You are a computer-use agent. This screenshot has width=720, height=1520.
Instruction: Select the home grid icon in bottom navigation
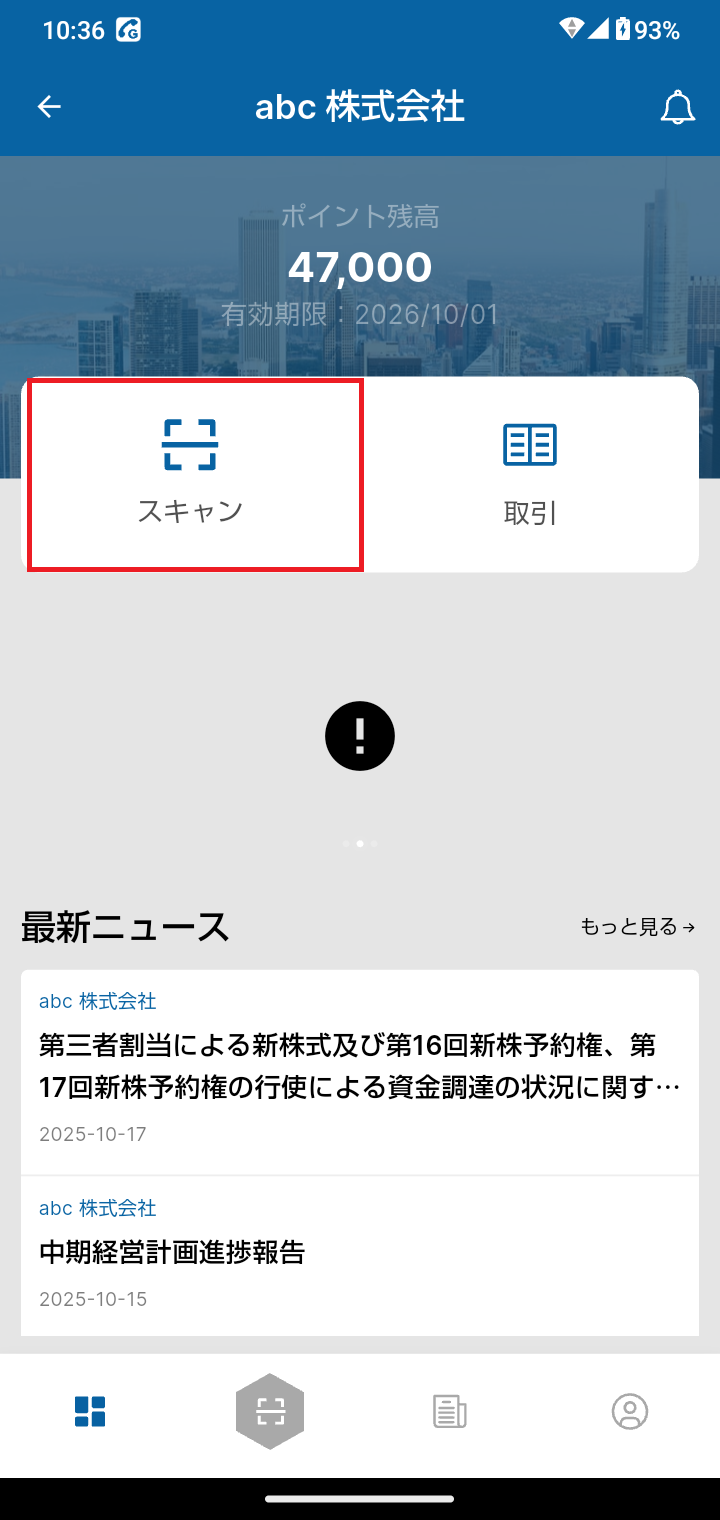click(89, 1411)
